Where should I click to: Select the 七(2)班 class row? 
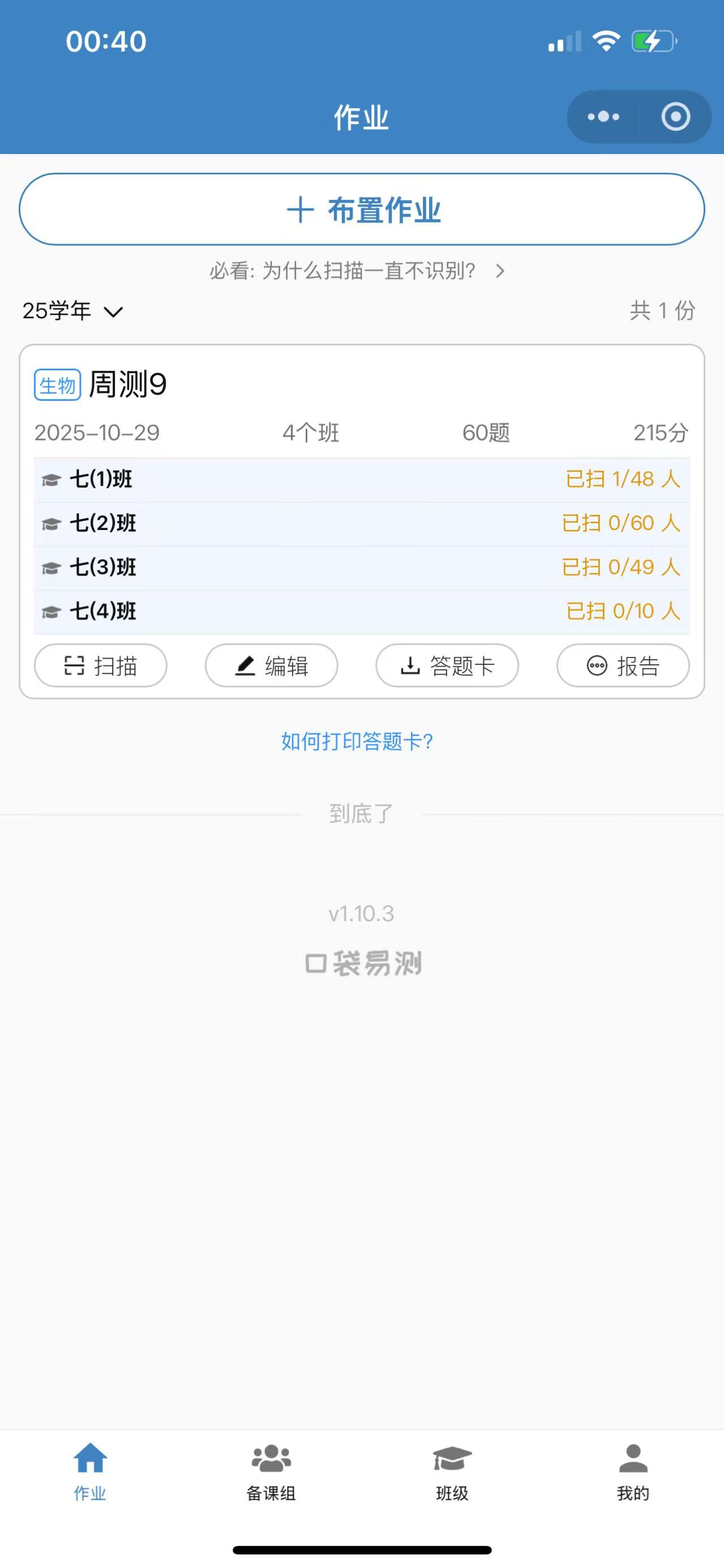coord(362,522)
